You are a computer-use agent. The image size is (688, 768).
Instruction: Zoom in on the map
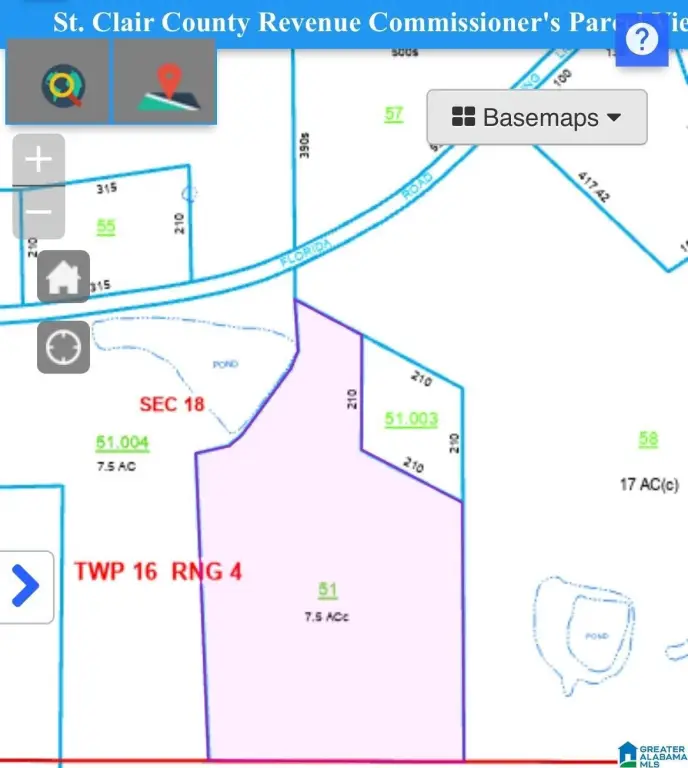click(x=38, y=160)
